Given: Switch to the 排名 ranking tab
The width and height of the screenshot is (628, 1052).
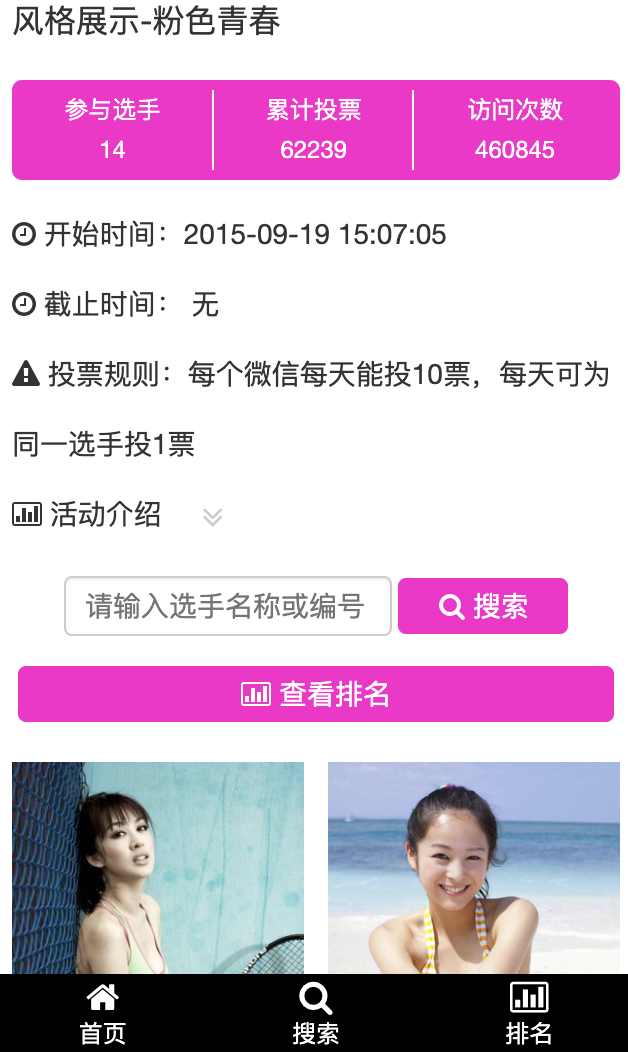Looking at the screenshot, I should point(528,1013).
